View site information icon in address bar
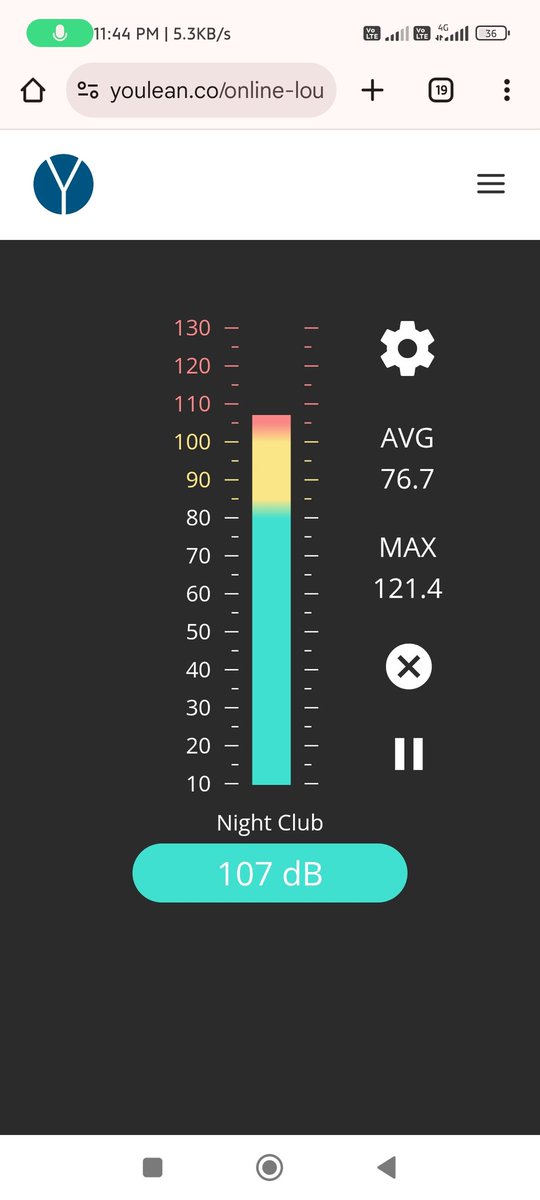 pos(88,92)
